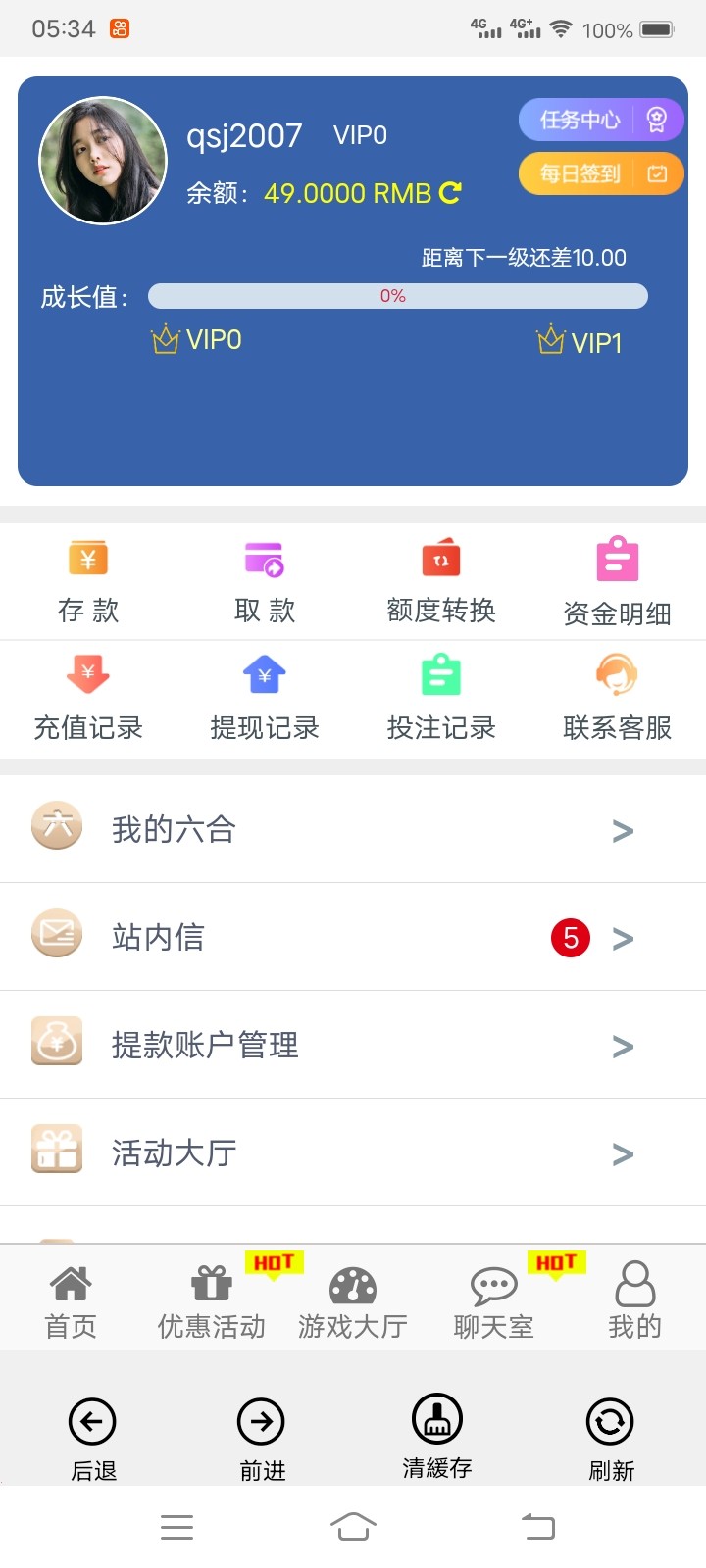
Task: Open 充值记录 (Recharge Records)
Action: pos(88,698)
